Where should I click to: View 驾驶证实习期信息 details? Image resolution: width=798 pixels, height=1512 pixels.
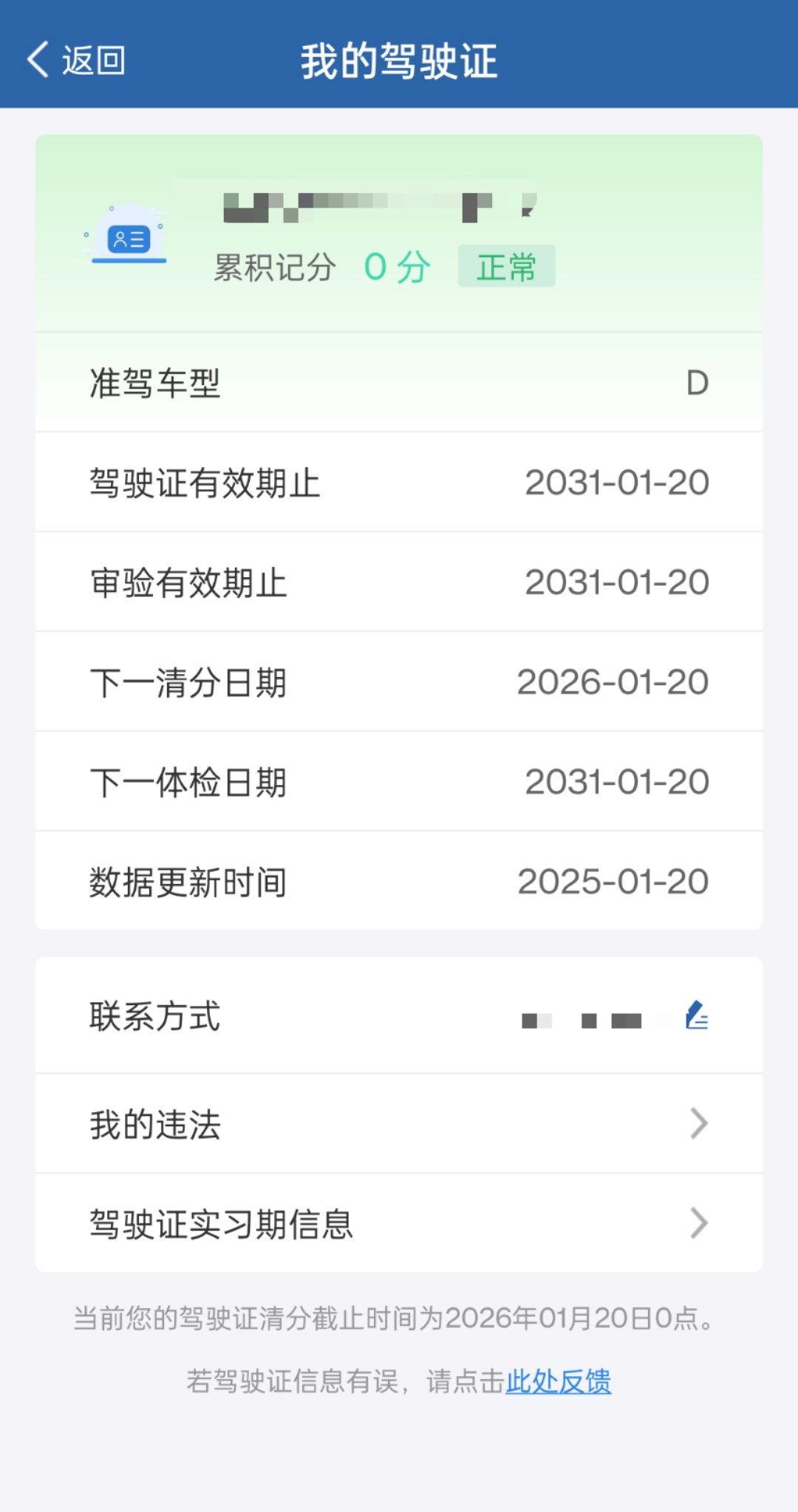(399, 1224)
